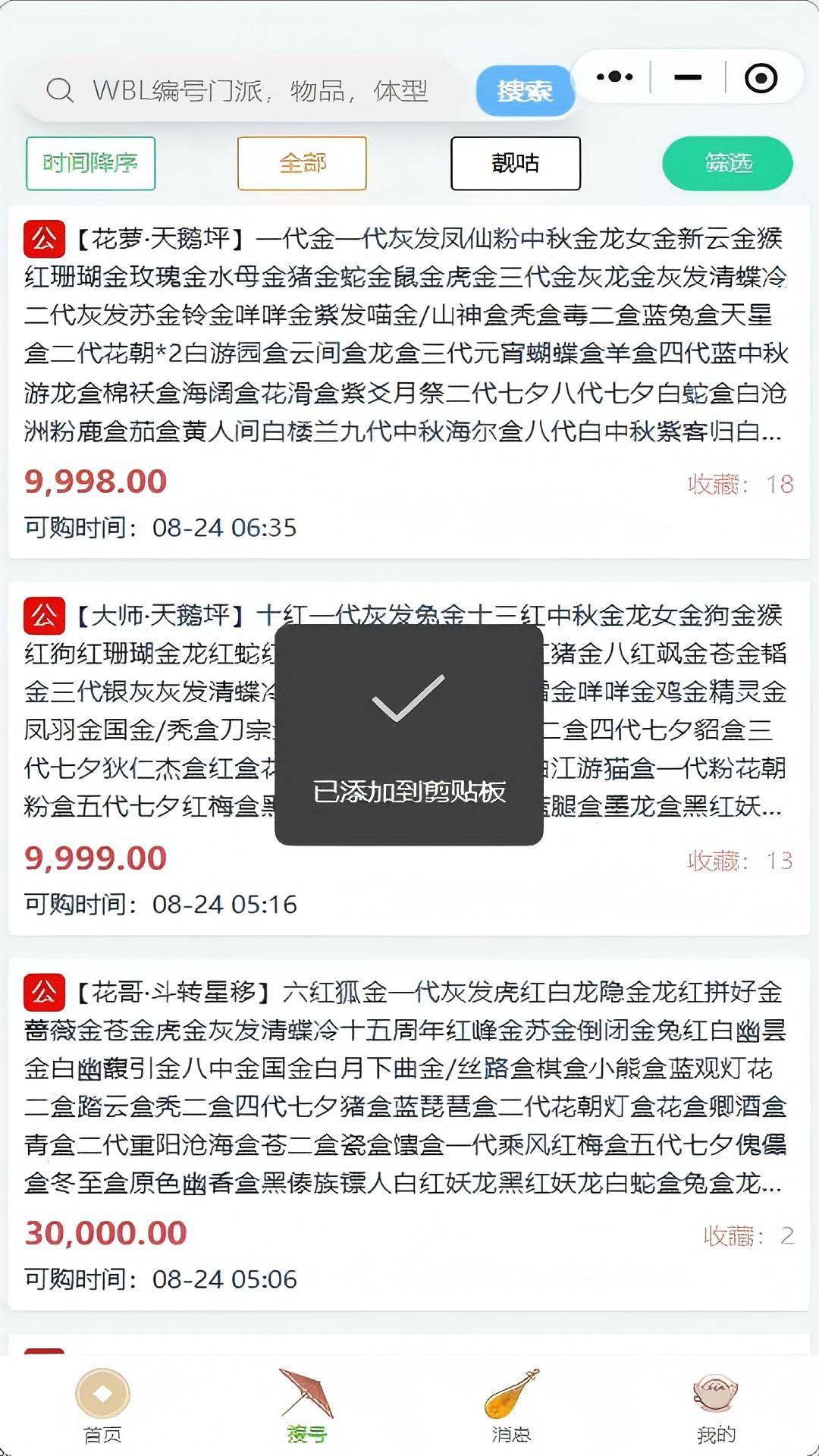This screenshot has width=819, height=1456.
Task: Select the 靓咕 filter tab
Action: (515, 162)
